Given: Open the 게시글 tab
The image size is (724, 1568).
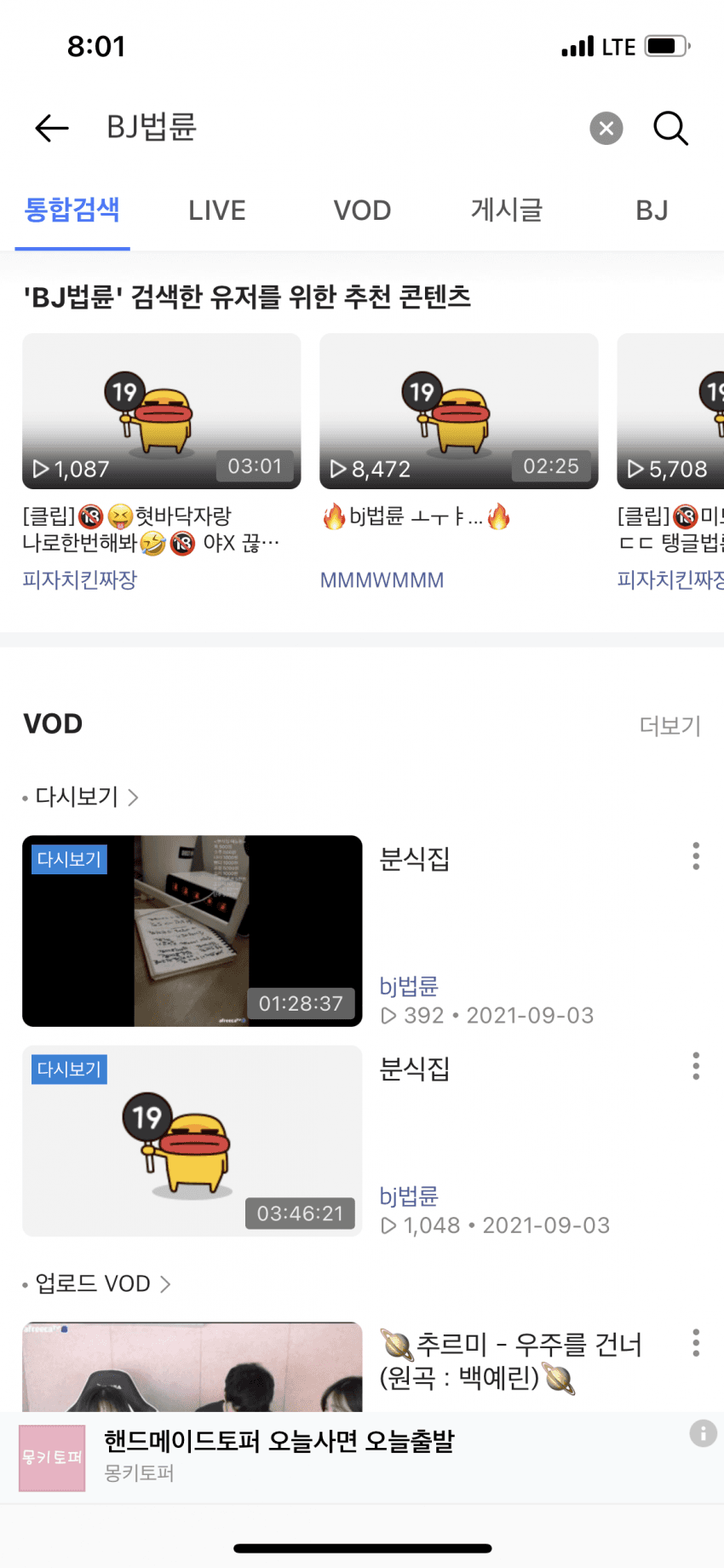Looking at the screenshot, I should click(x=507, y=210).
